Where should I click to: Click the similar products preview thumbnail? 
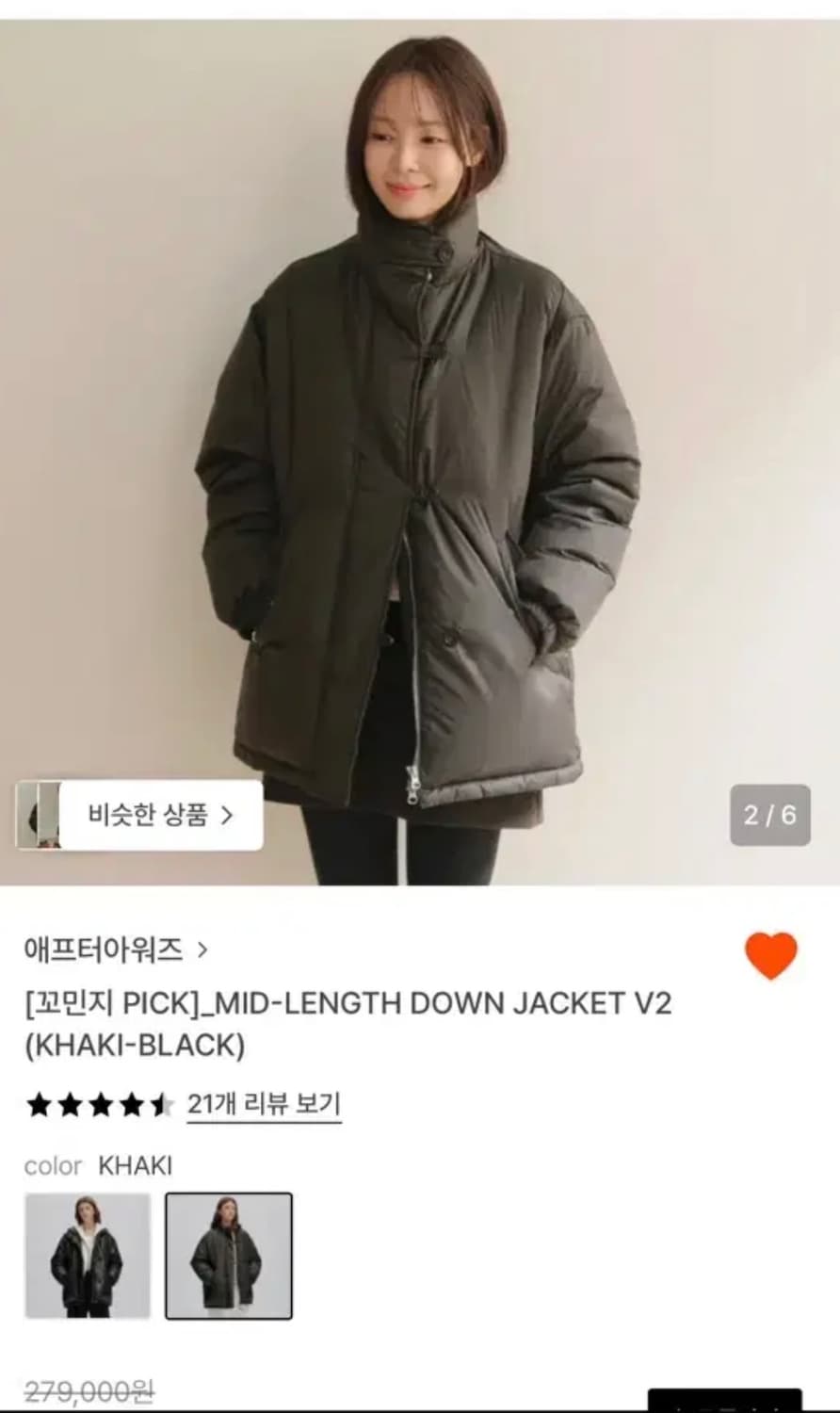[40, 816]
